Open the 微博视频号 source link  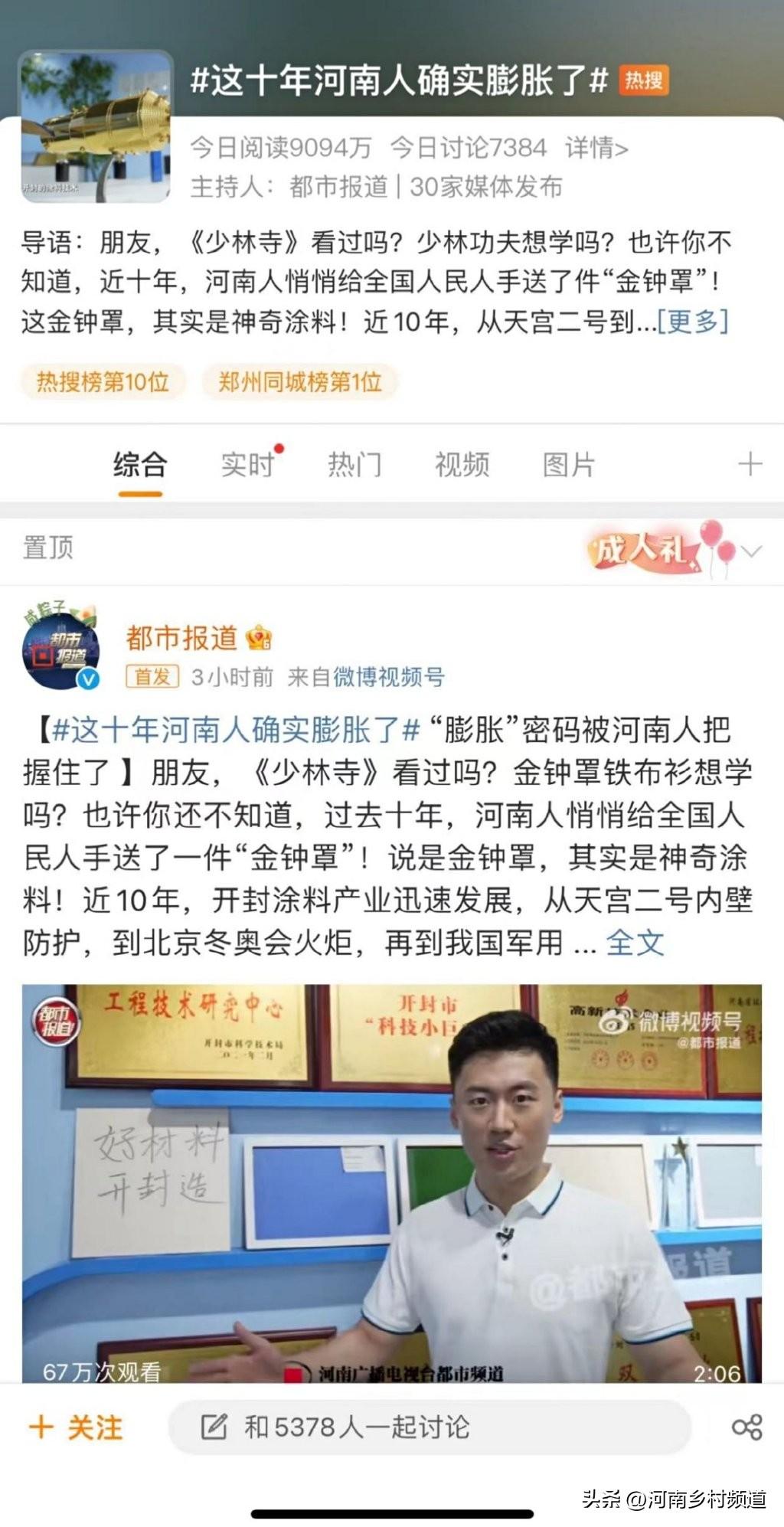[x=388, y=677]
